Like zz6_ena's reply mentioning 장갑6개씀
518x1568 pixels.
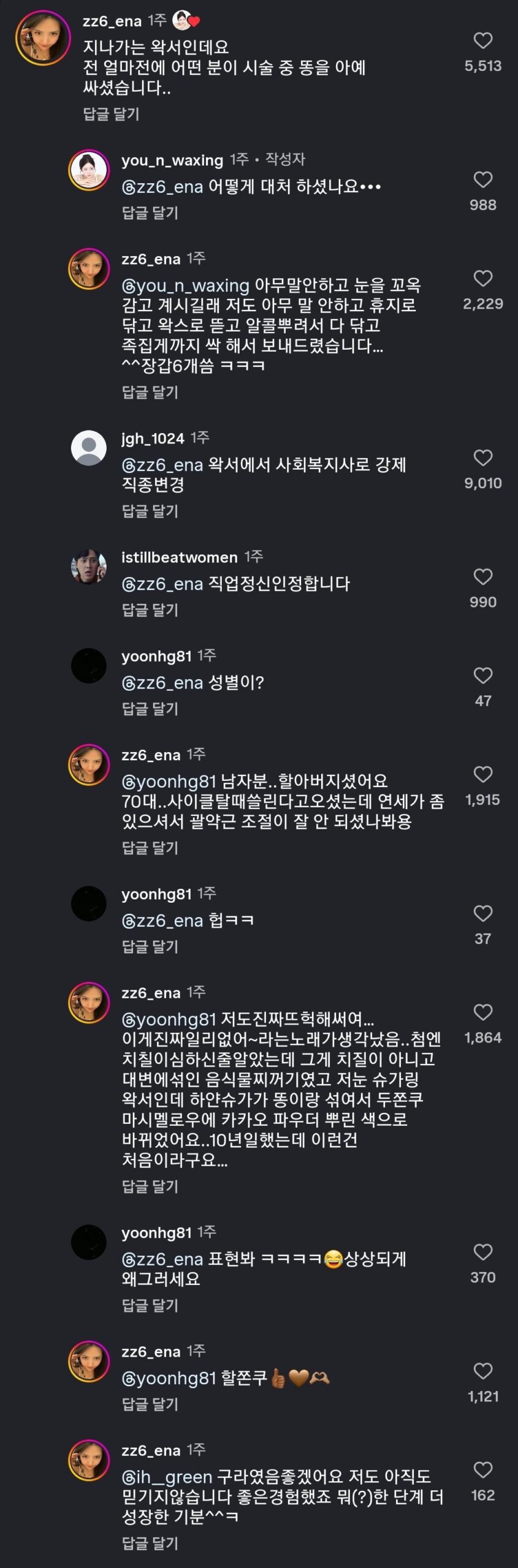click(483, 279)
